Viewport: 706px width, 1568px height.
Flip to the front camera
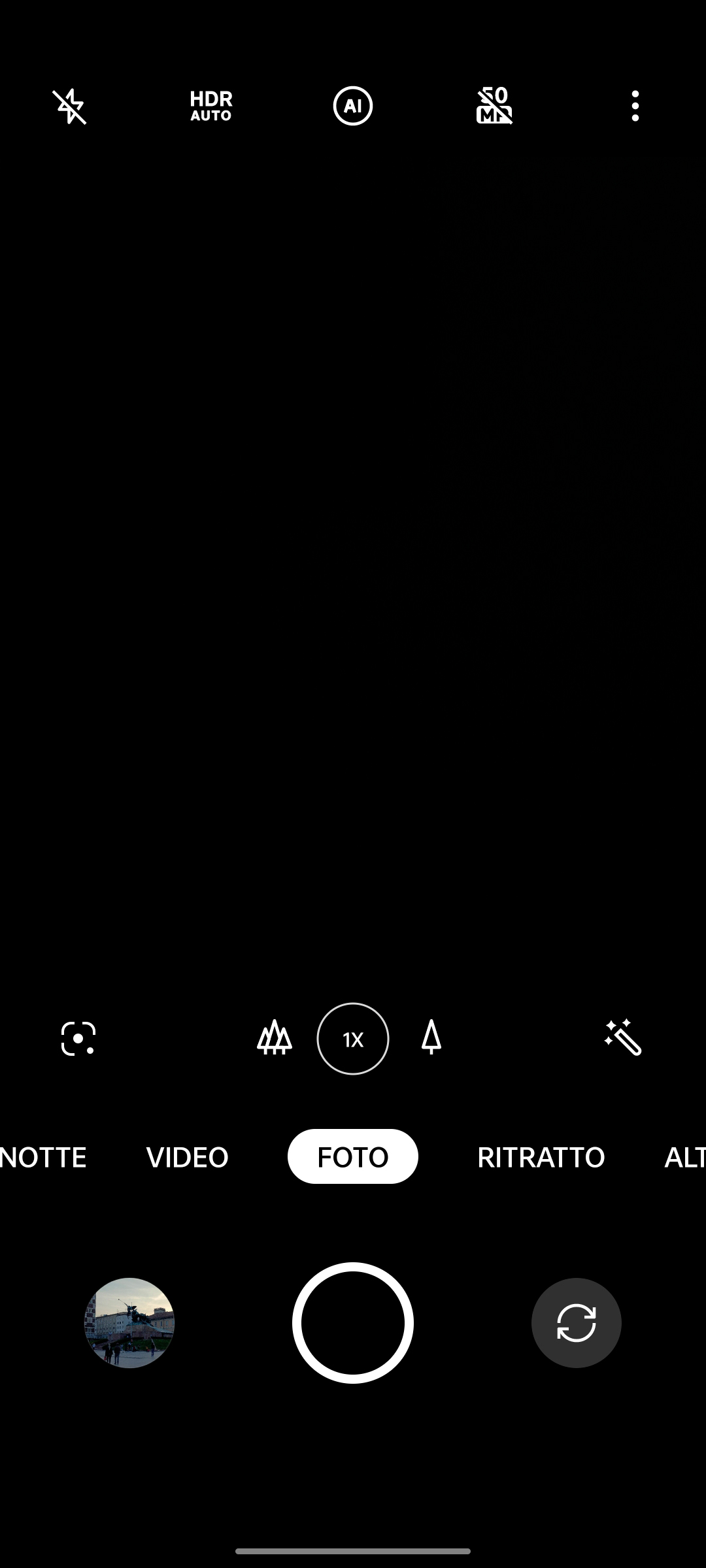click(577, 1323)
